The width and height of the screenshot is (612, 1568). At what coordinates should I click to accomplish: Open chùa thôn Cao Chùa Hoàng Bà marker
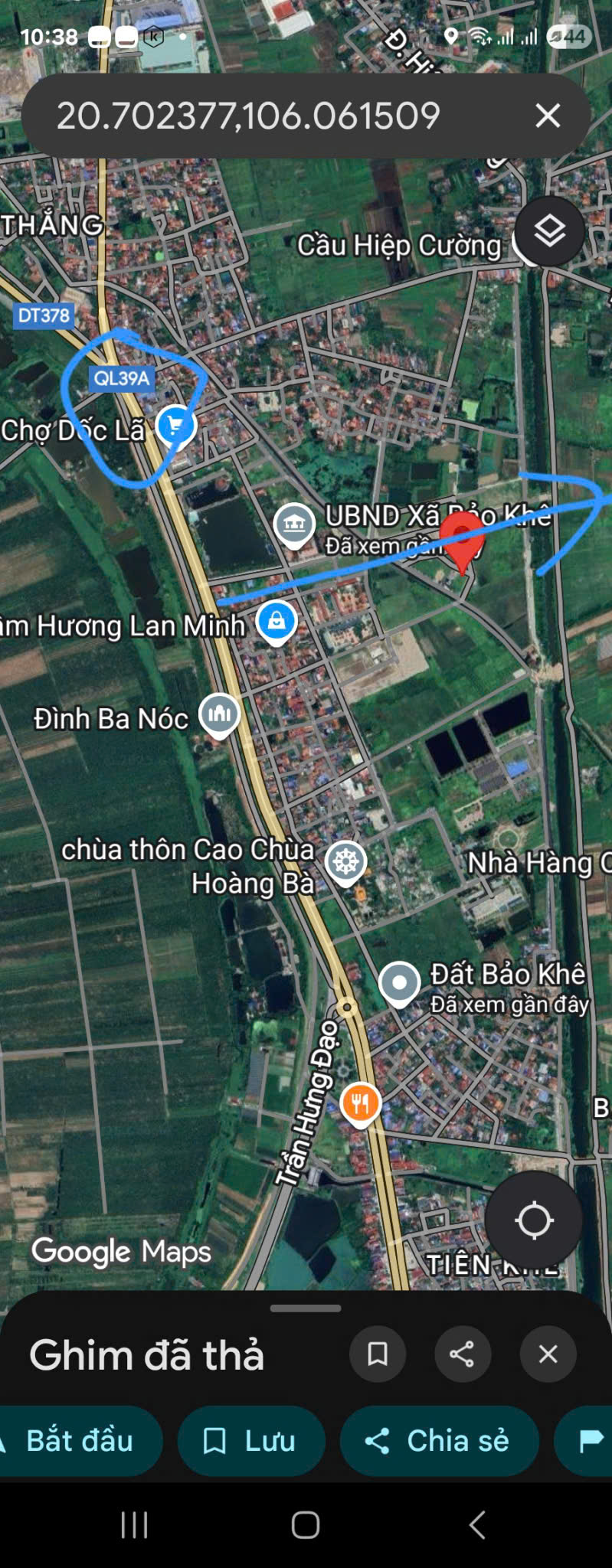(345, 861)
